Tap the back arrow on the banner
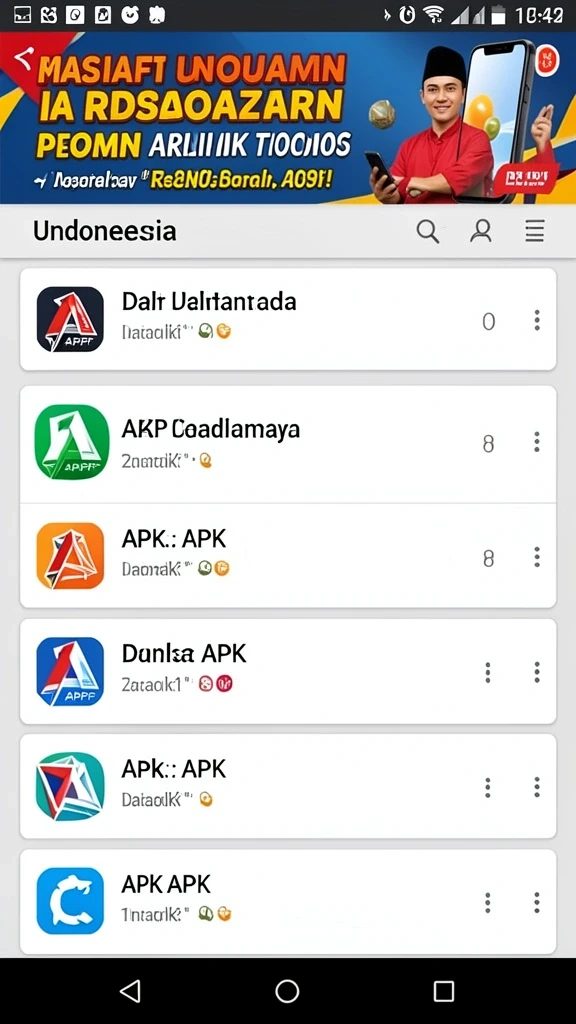 click(24, 59)
